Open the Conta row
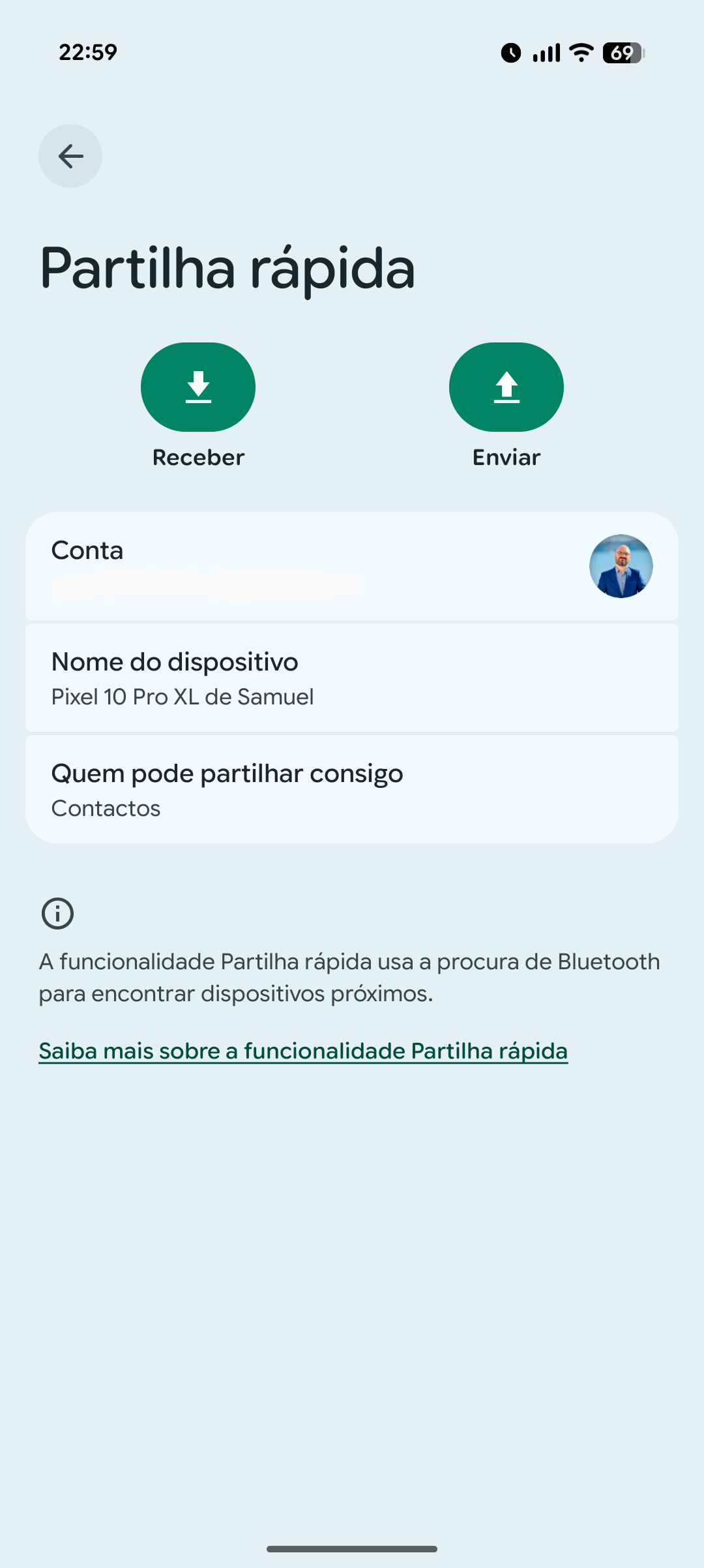 click(x=352, y=565)
